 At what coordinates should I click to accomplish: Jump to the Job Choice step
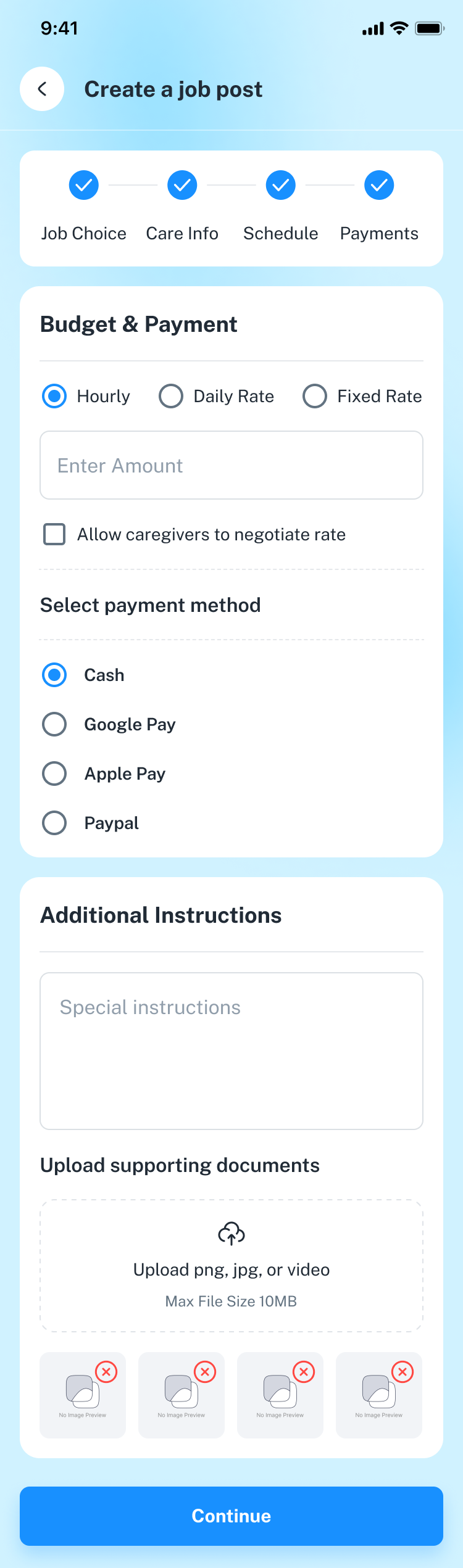tap(84, 185)
